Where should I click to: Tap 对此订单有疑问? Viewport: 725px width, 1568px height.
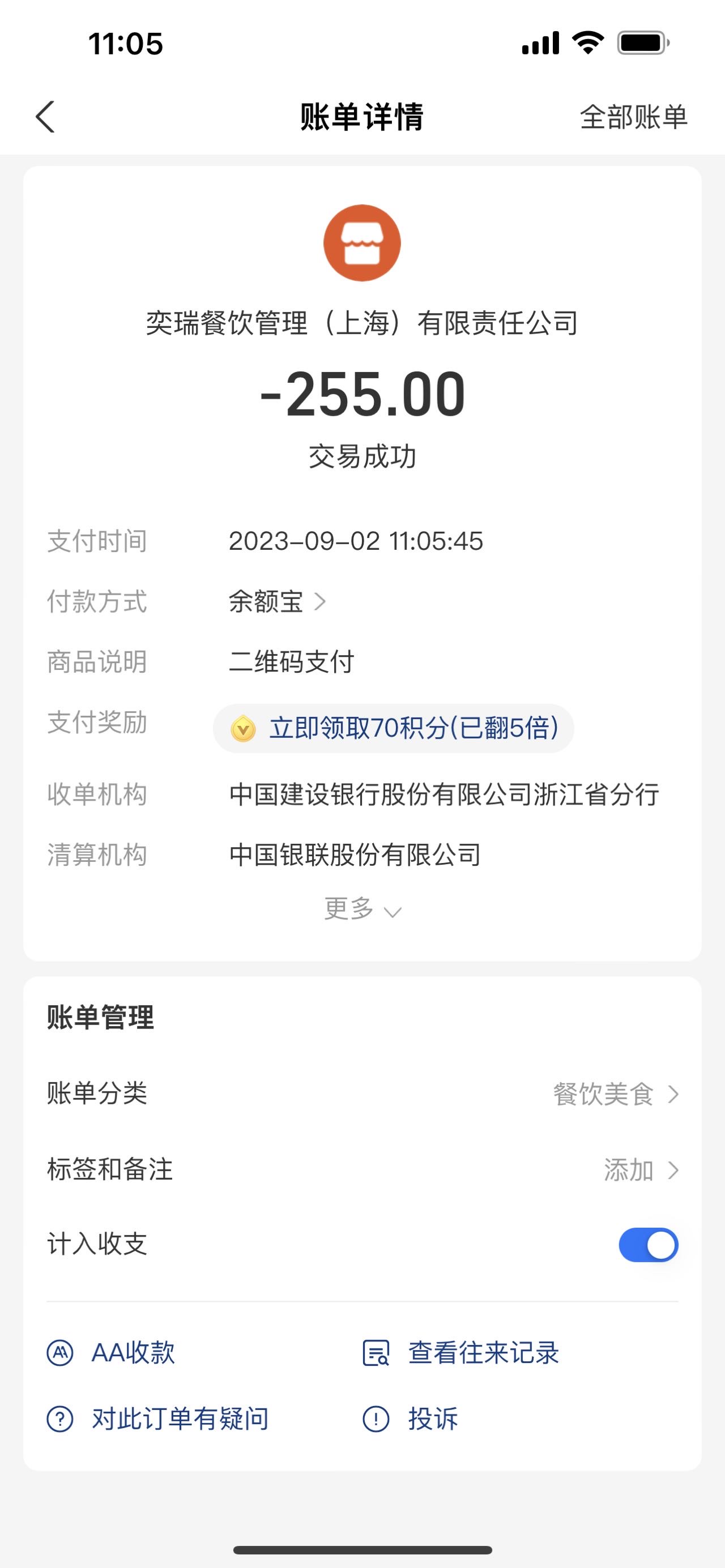point(157,1419)
